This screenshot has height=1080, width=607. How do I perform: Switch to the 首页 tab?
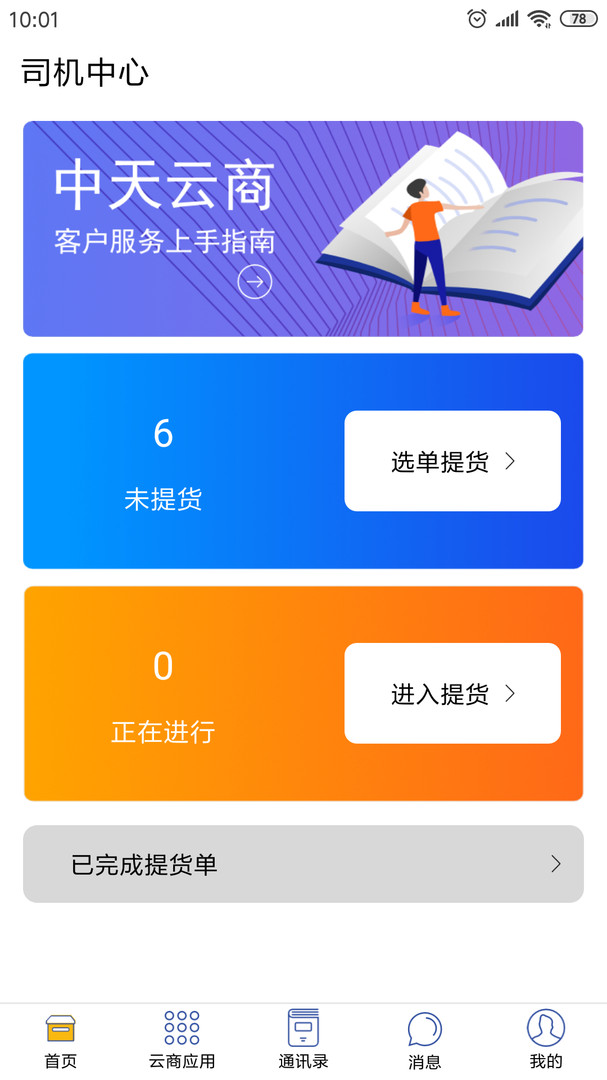click(x=60, y=1040)
